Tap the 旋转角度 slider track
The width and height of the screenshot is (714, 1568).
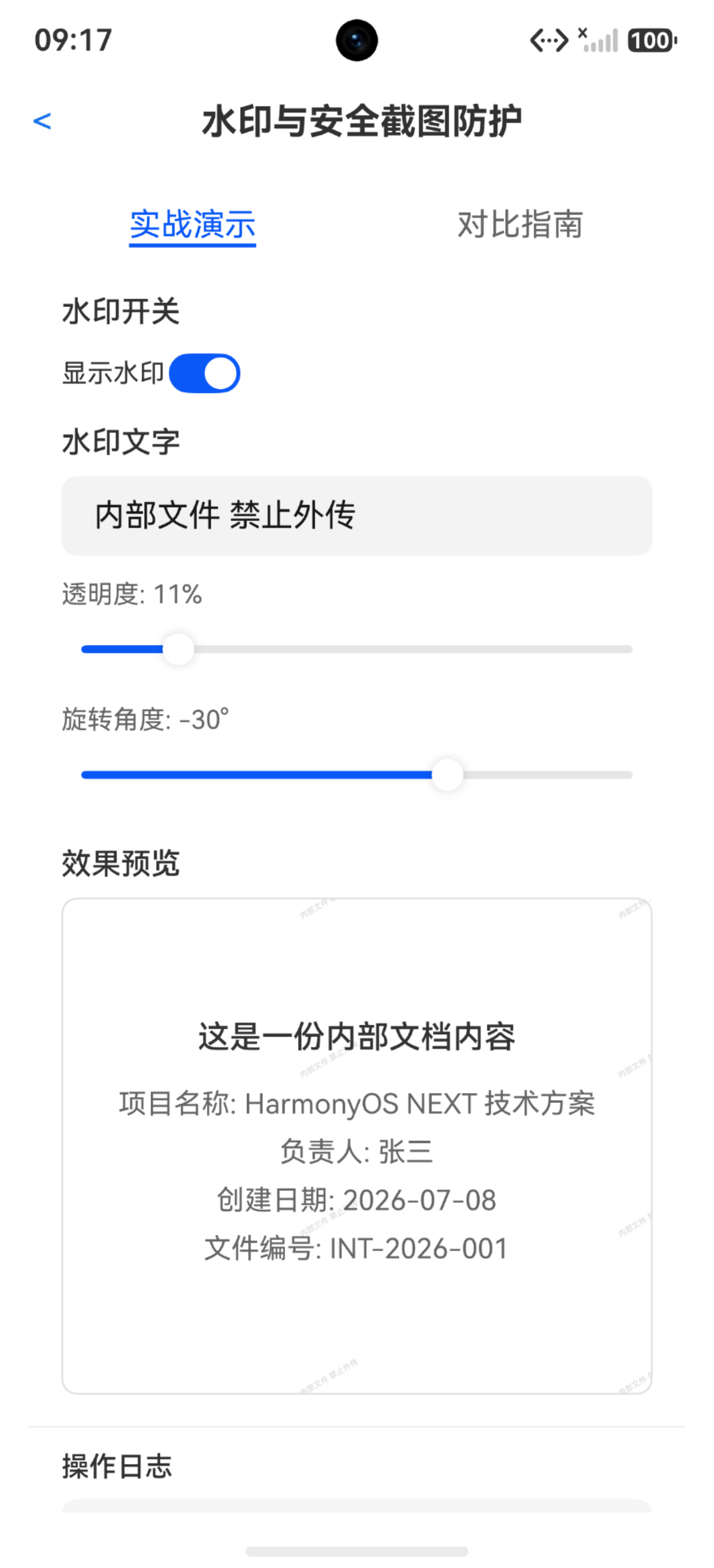point(357,775)
